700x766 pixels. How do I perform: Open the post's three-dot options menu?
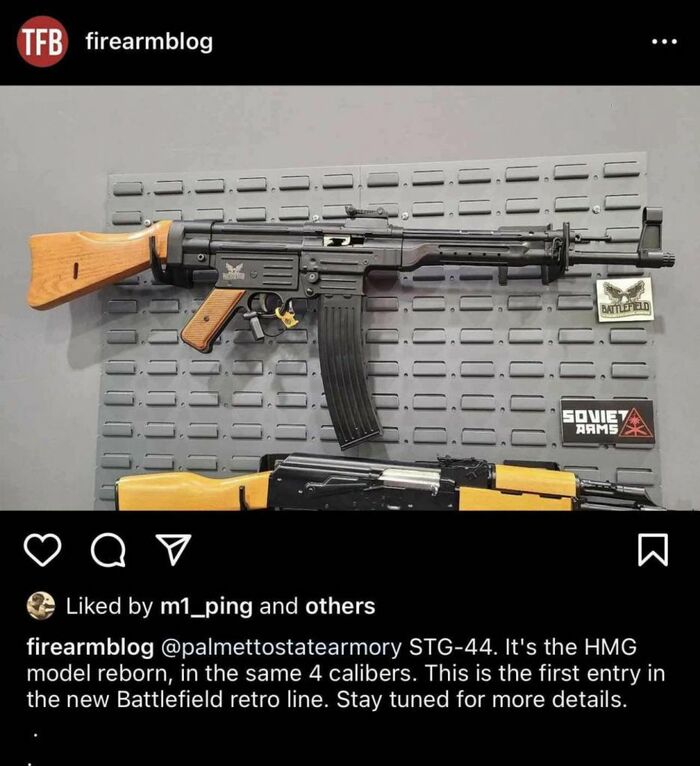pos(663,42)
